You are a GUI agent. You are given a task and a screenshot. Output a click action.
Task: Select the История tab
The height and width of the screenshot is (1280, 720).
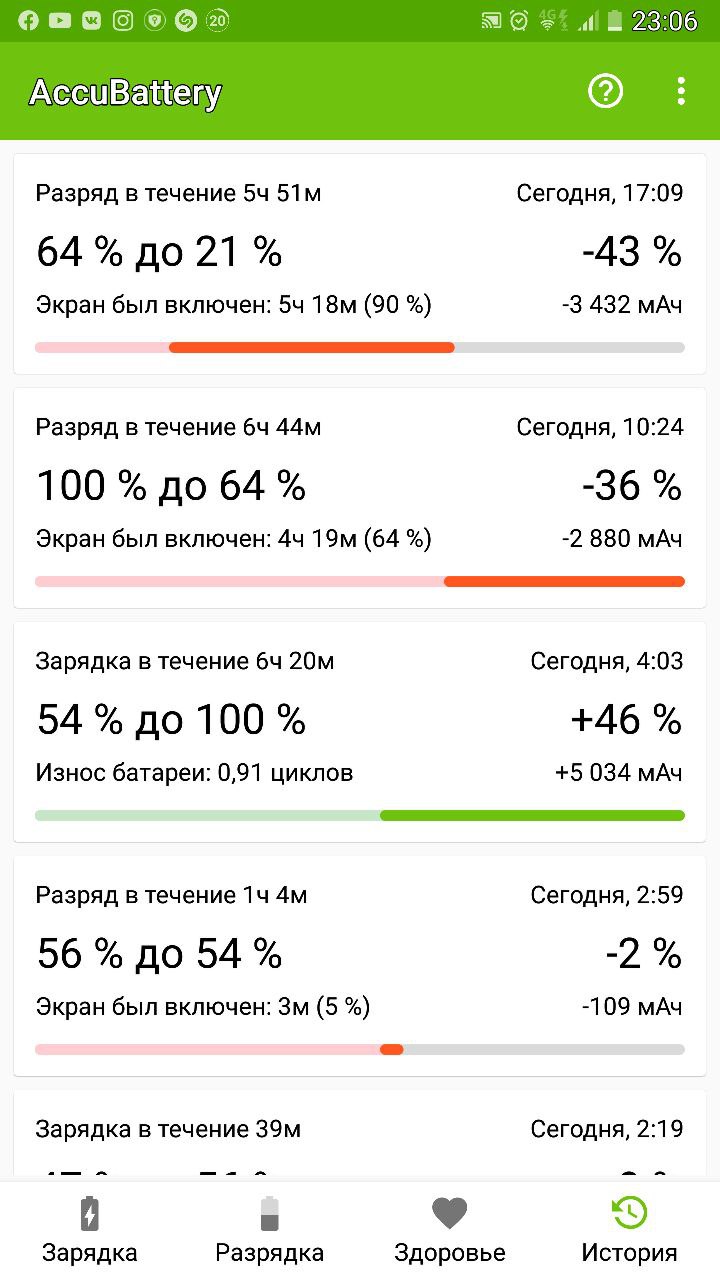pyautogui.click(x=630, y=1230)
